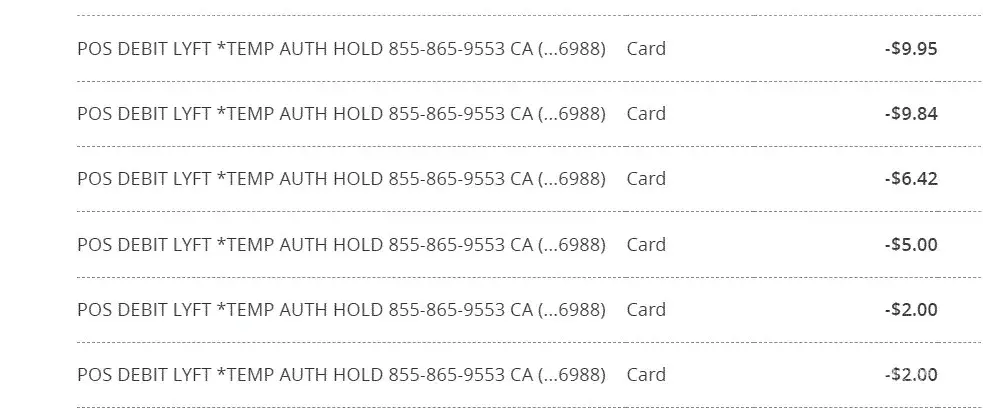The height and width of the screenshot is (409, 983).
Task: Open the Lyft transaction for -$9.95
Action: (x=341, y=48)
